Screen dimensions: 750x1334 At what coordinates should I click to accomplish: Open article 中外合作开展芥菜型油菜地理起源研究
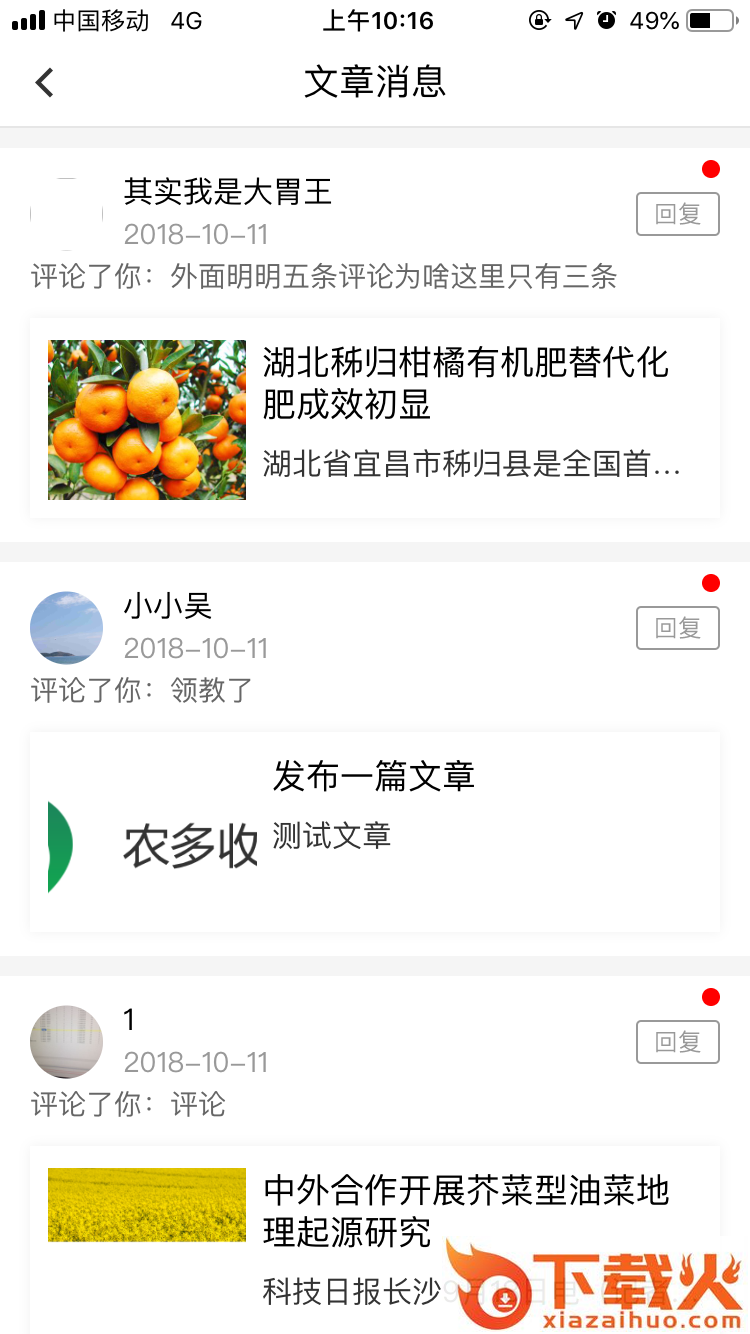[375, 1240]
